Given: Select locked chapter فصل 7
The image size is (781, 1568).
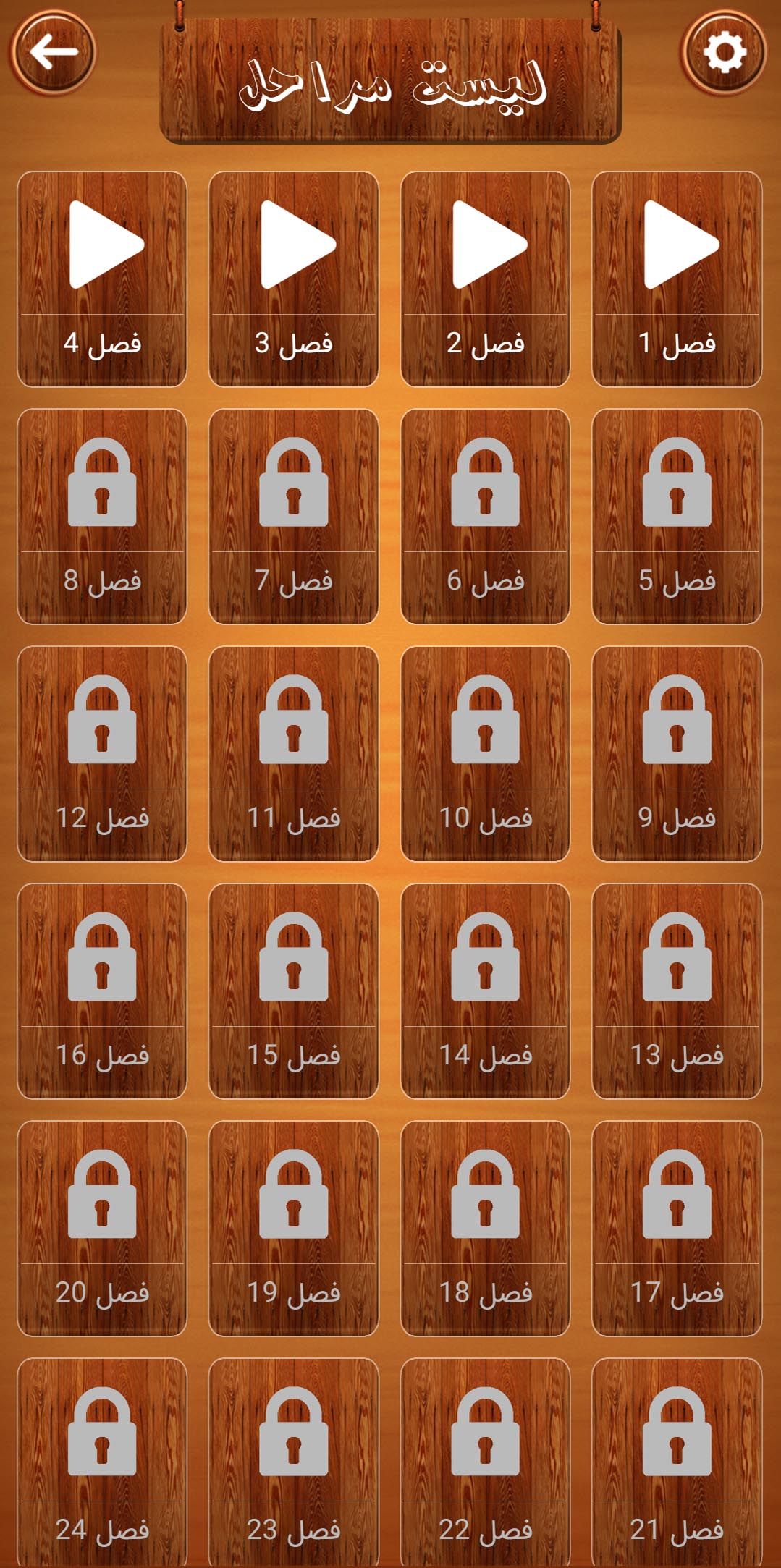Looking at the screenshot, I should (293, 516).
